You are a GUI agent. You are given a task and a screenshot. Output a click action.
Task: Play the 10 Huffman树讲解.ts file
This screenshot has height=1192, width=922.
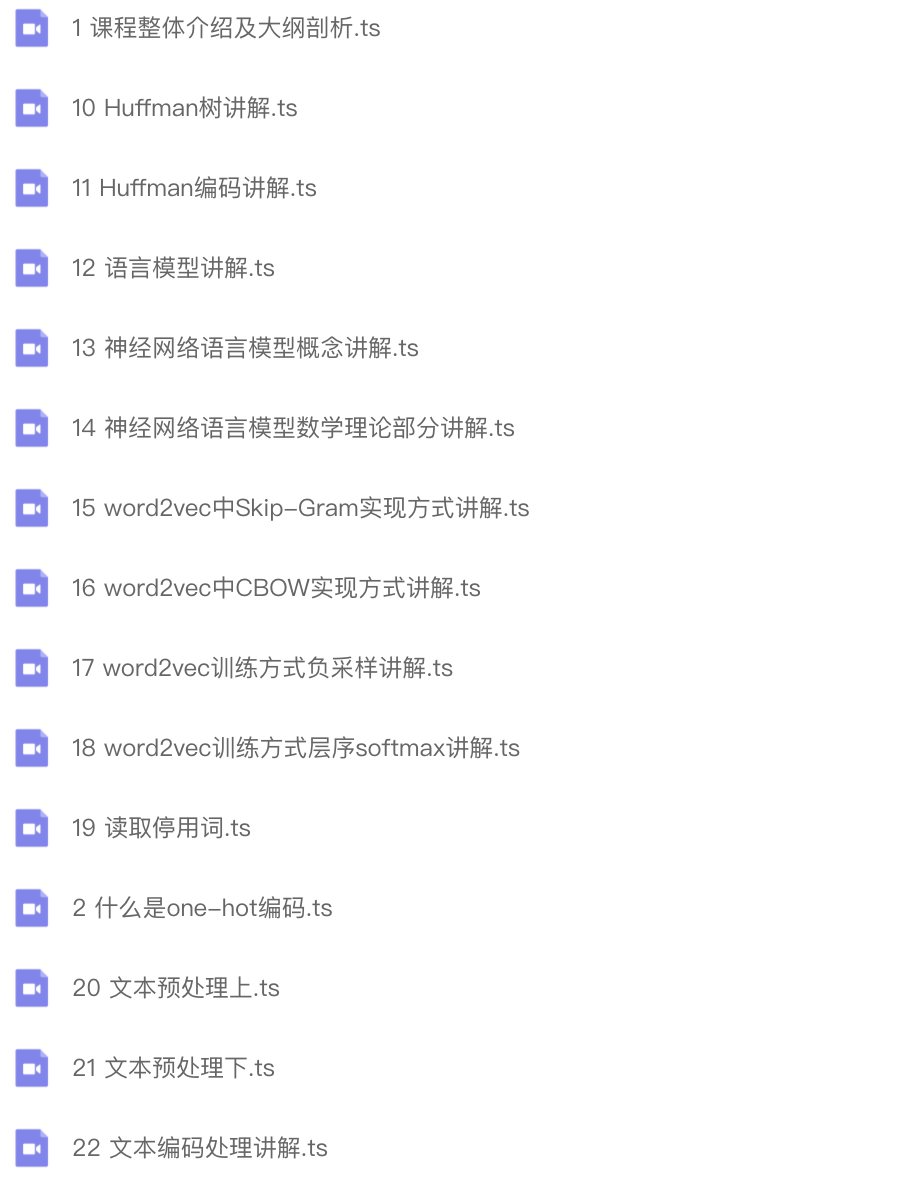(184, 108)
